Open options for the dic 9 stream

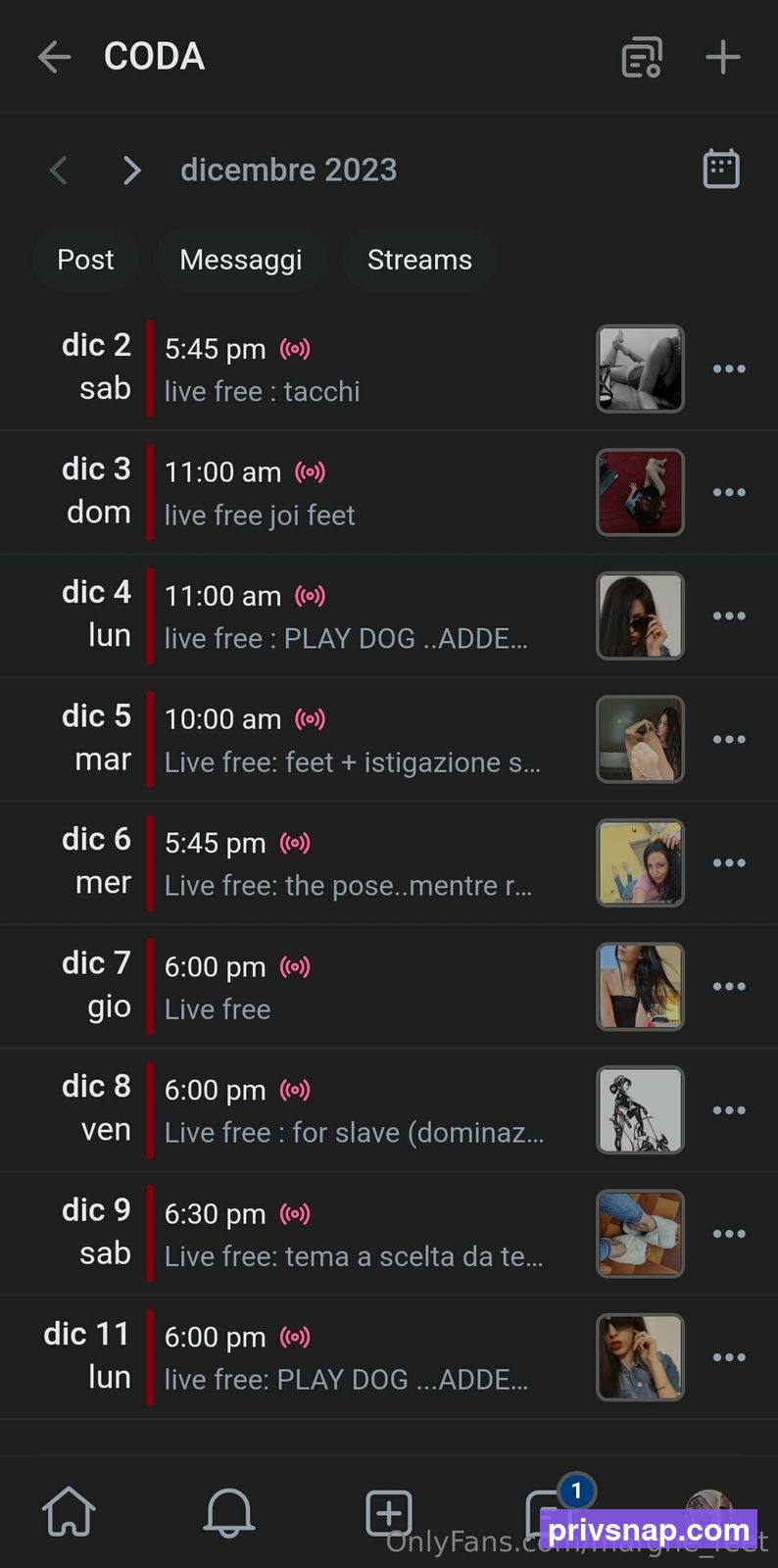[729, 1234]
